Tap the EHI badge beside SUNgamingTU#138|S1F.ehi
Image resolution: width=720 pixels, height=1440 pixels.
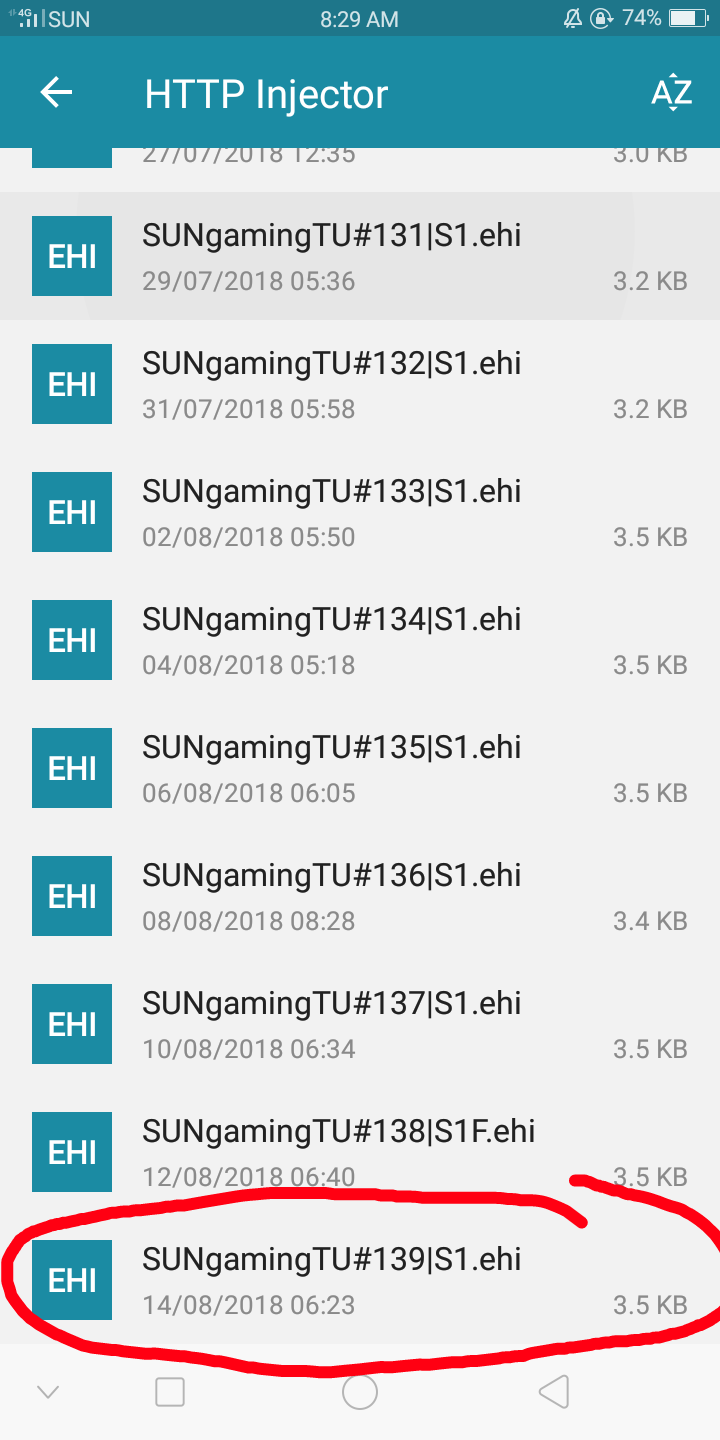pos(71,1152)
